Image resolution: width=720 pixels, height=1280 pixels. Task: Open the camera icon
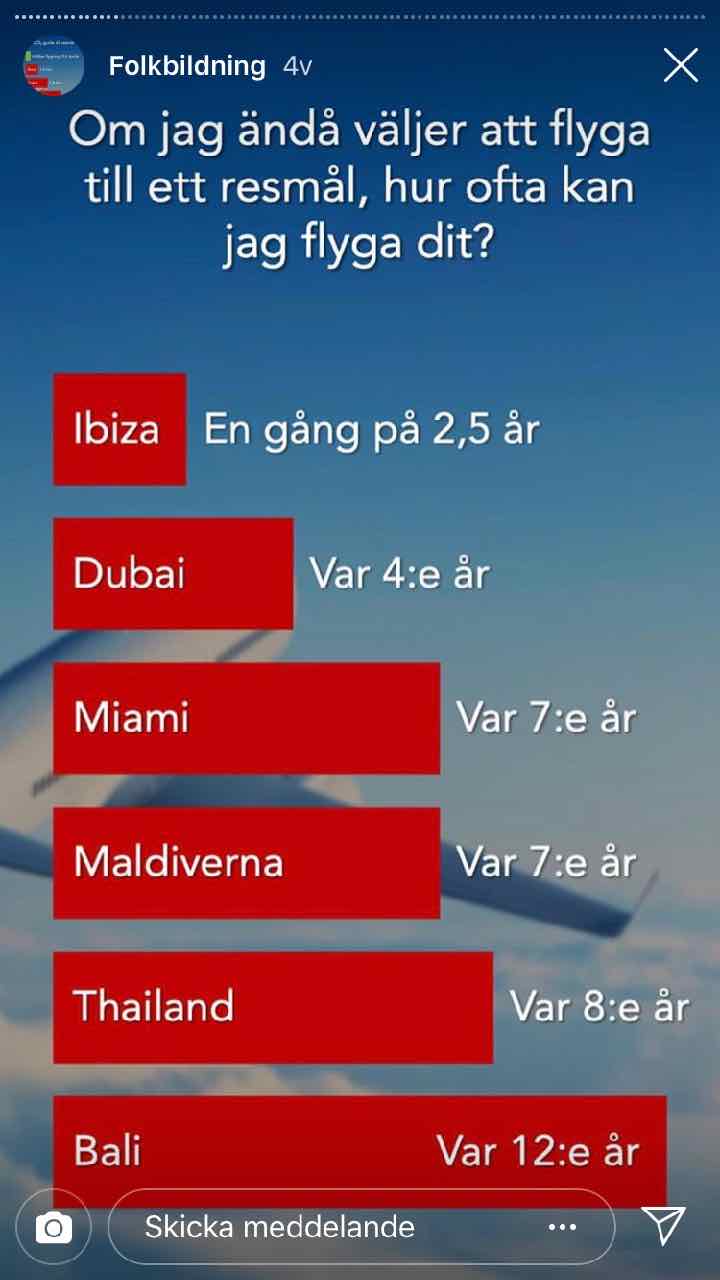(x=54, y=1227)
